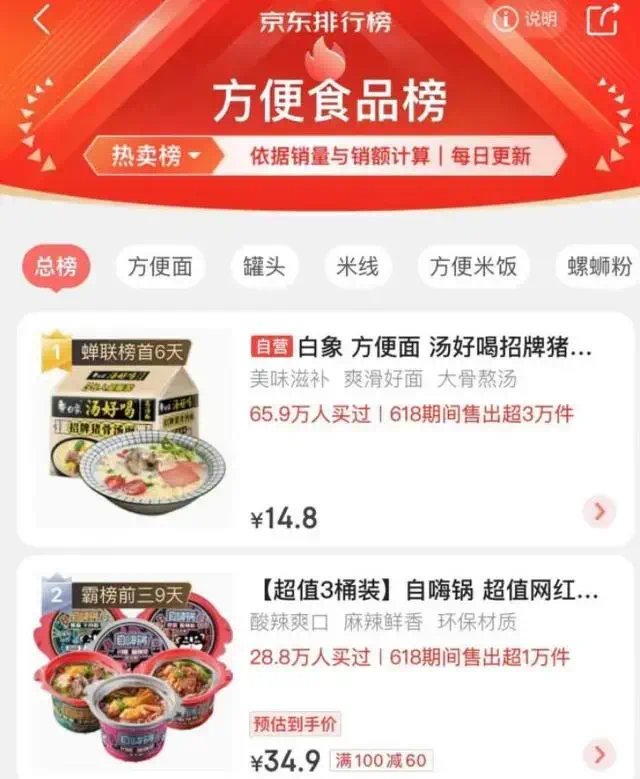The width and height of the screenshot is (640, 779).
Task: Switch to the 米线 tab
Action: coord(357,266)
